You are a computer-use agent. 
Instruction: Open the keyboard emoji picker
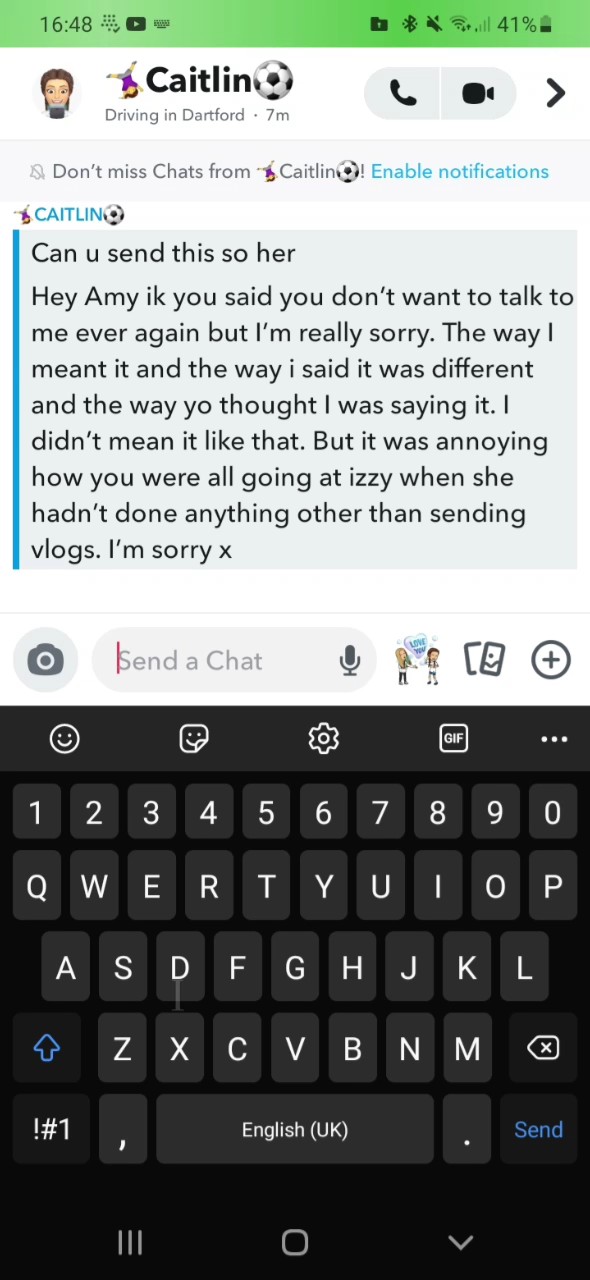click(65, 738)
